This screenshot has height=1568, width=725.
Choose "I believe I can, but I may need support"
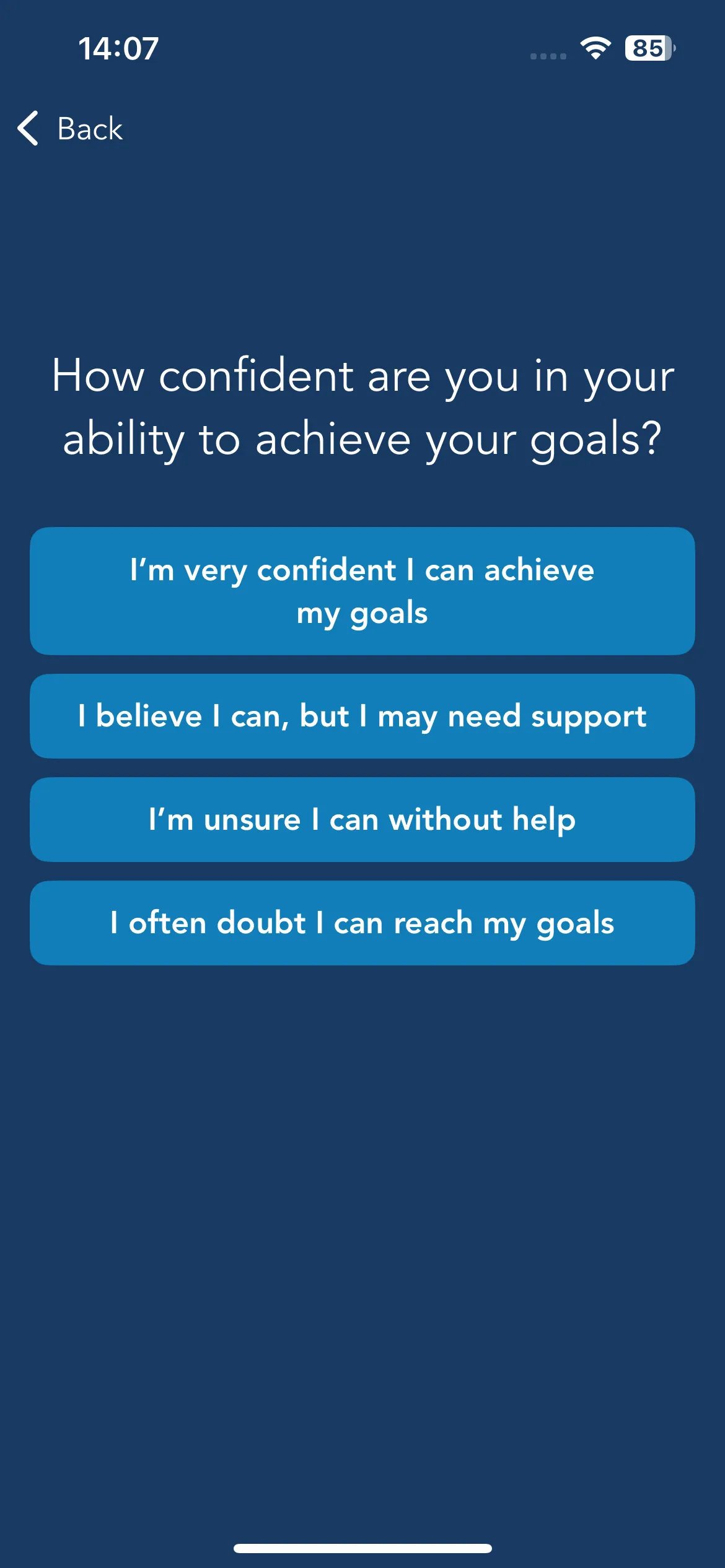362,716
